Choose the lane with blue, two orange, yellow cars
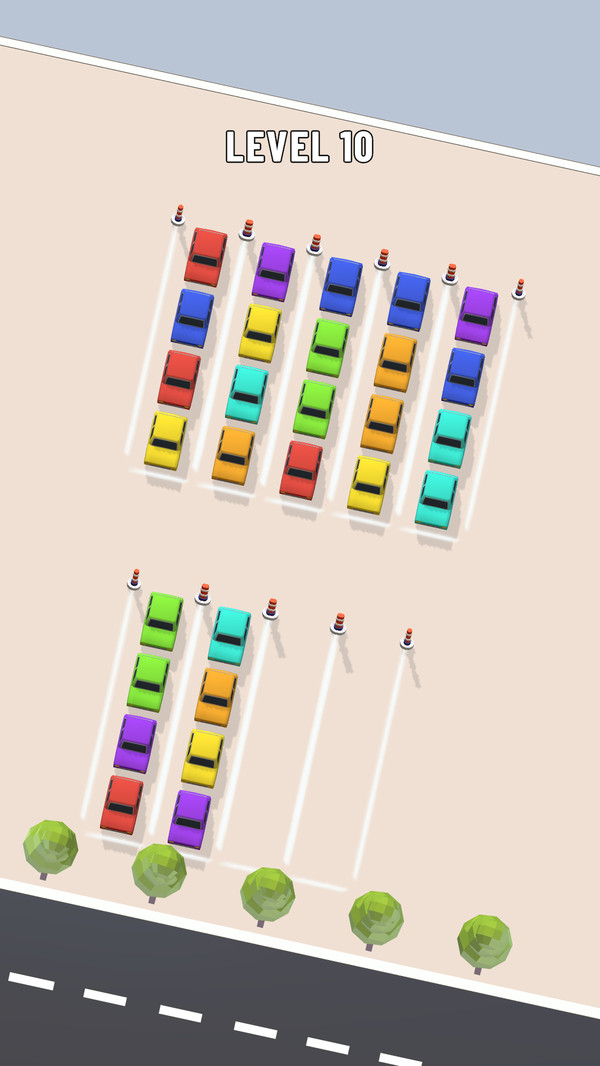This screenshot has width=600, height=1066. click(x=389, y=393)
